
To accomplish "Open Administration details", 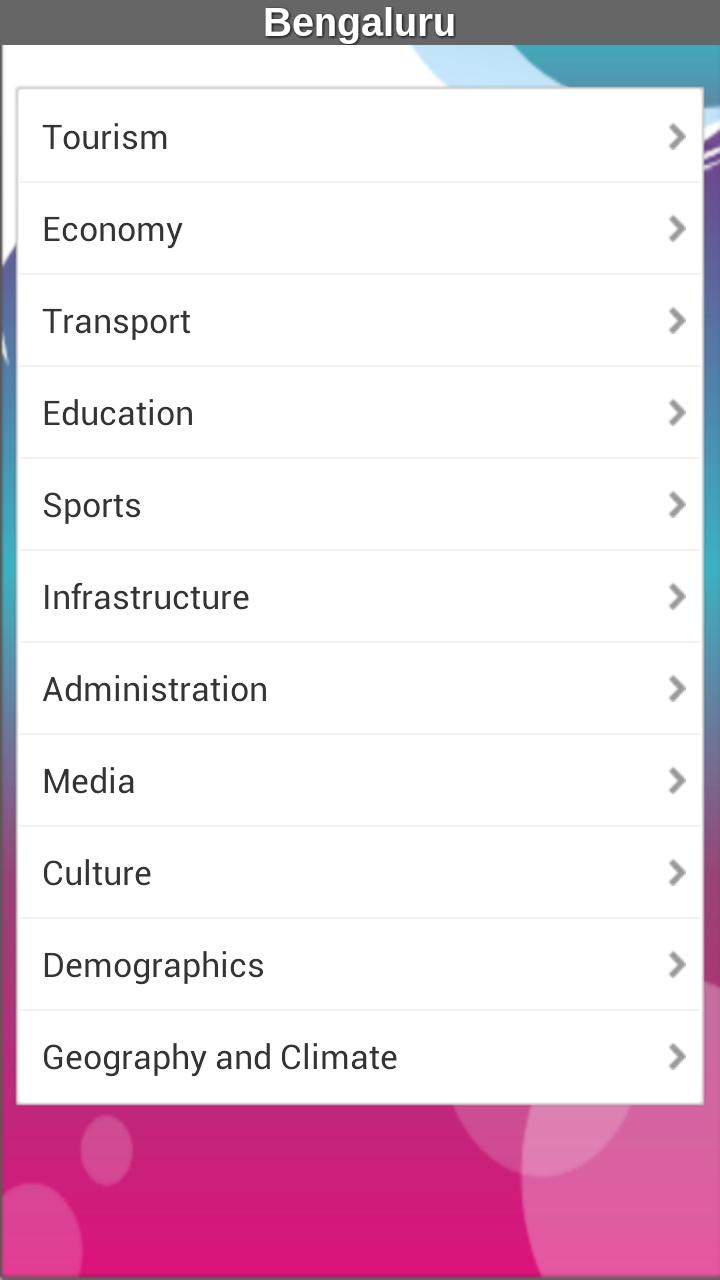I will tap(360, 689).
